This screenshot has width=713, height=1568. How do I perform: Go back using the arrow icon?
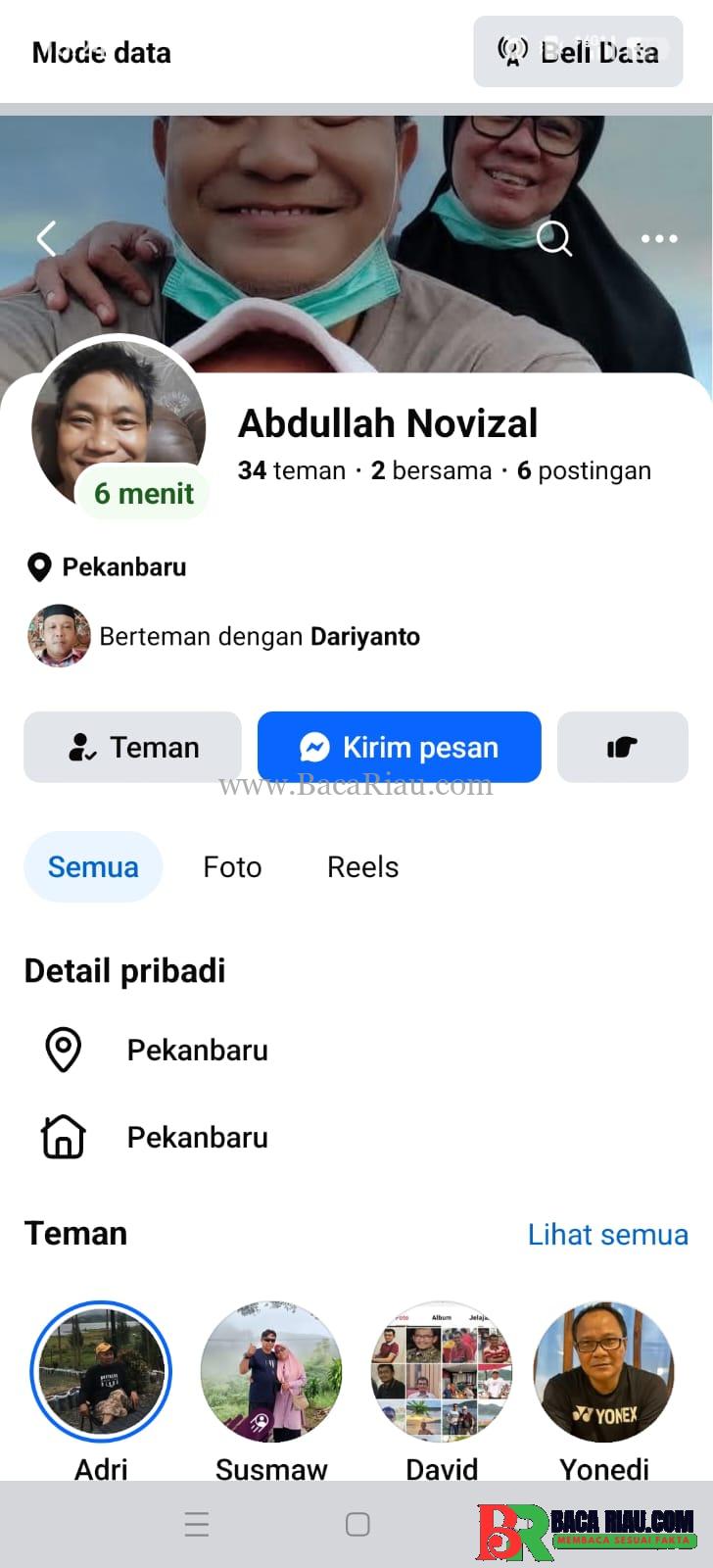click(x=46, y=238)
